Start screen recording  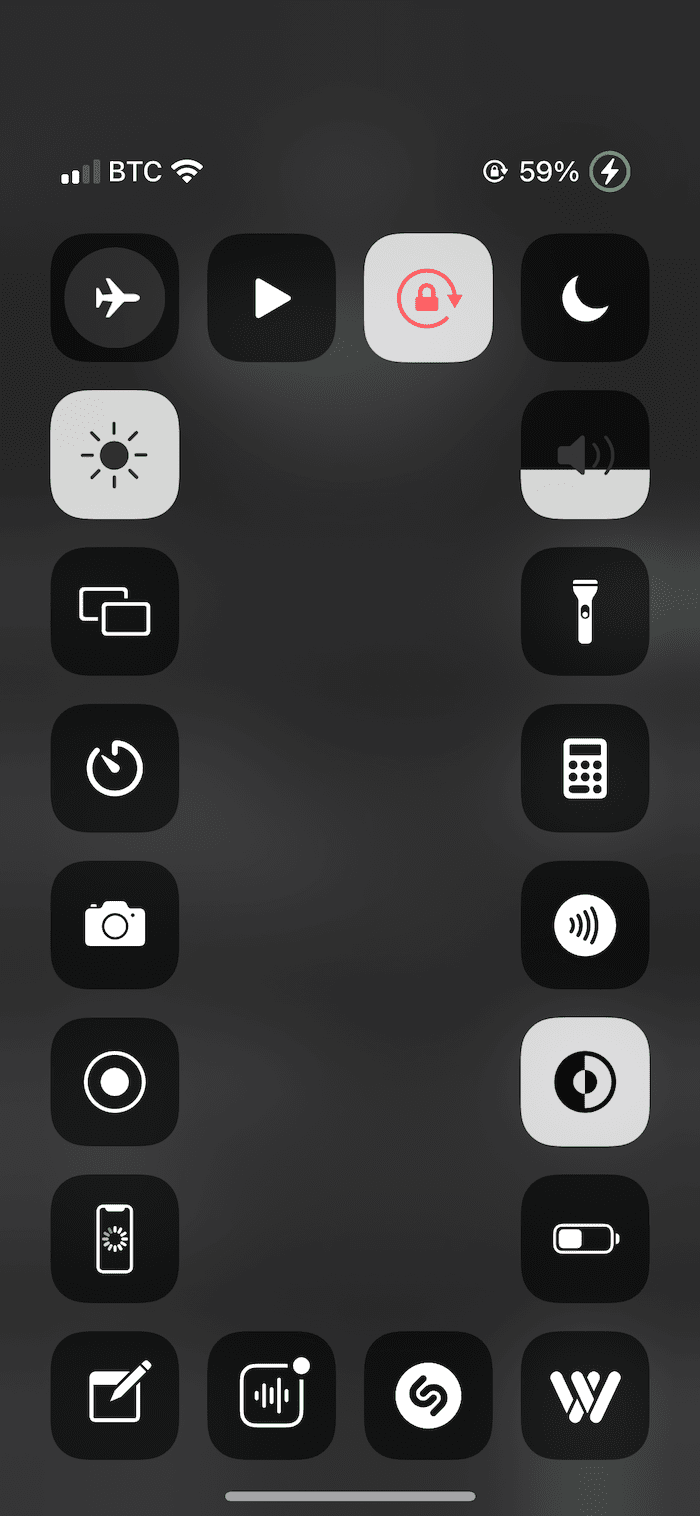(115, 1082)
